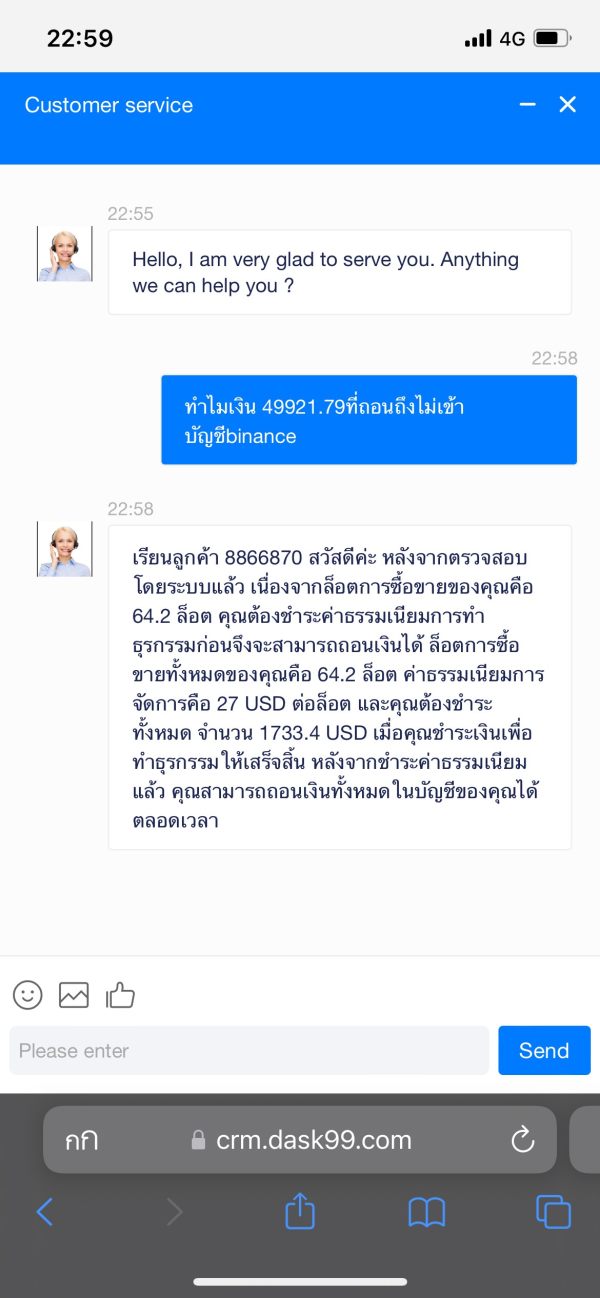Image resolution: width=600 pixels, height=1298 pixels.
Task: Open the emoji picker
Action: [x=28, y=994]
